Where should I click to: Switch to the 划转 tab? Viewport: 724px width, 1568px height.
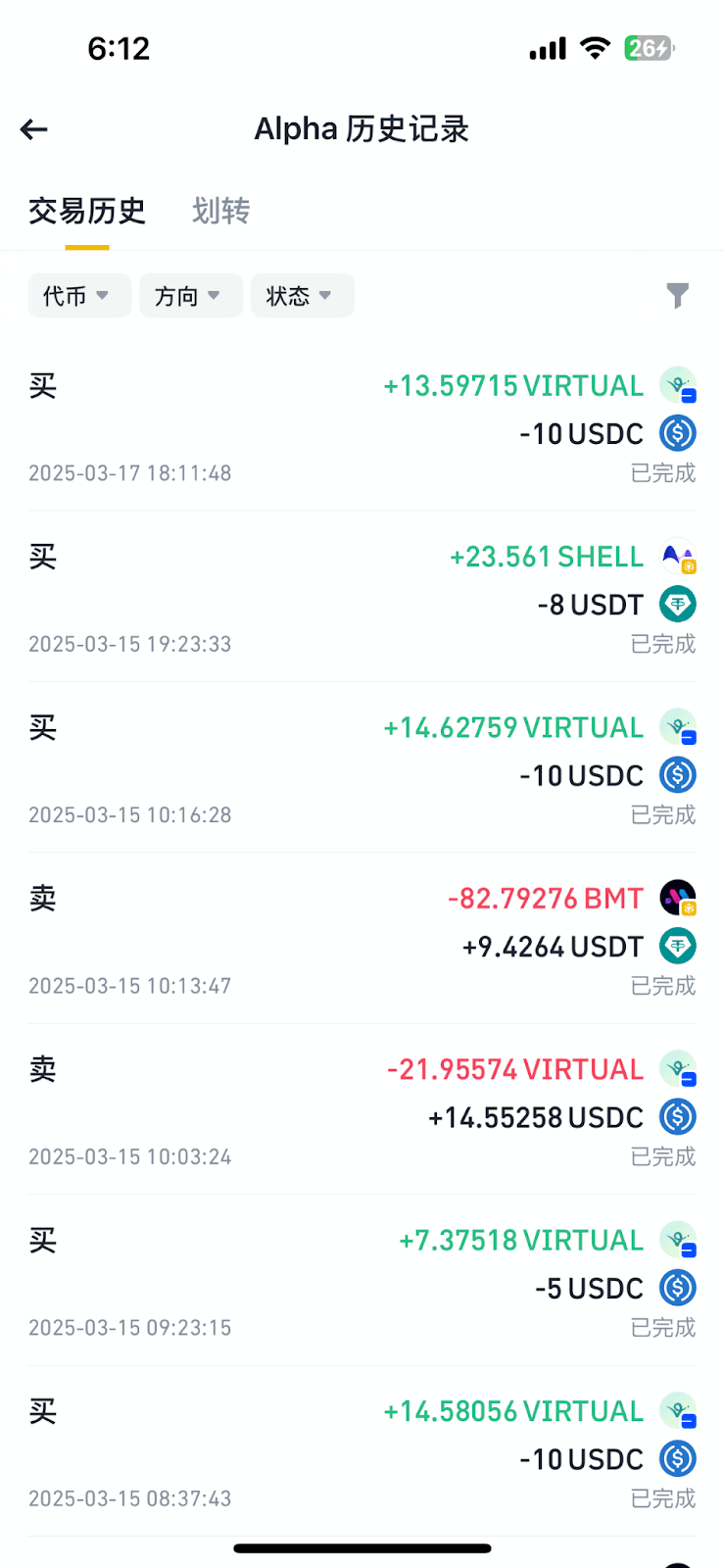(x=220, y=211)
